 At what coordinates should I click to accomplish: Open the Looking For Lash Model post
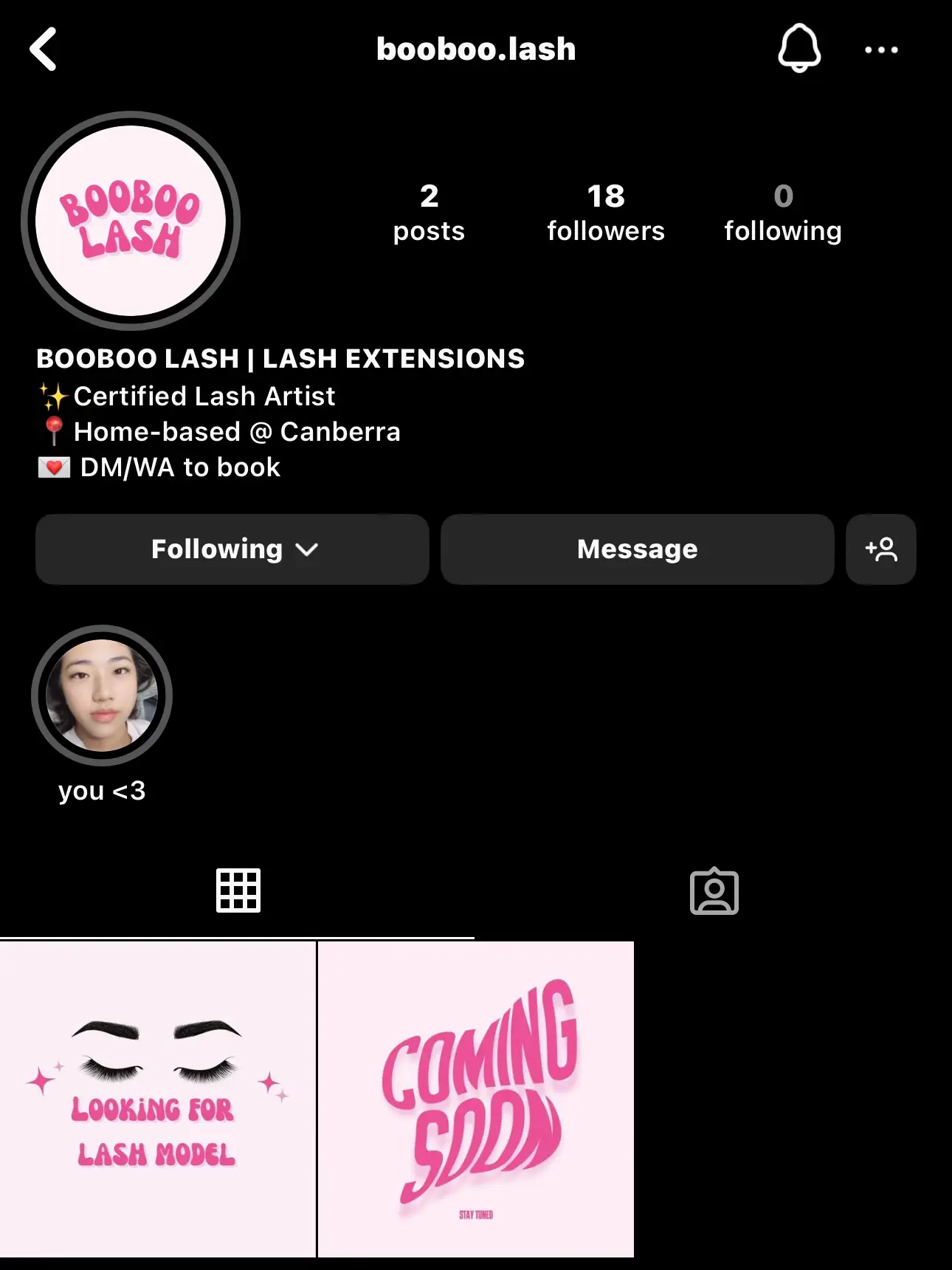click(157, 1099)
